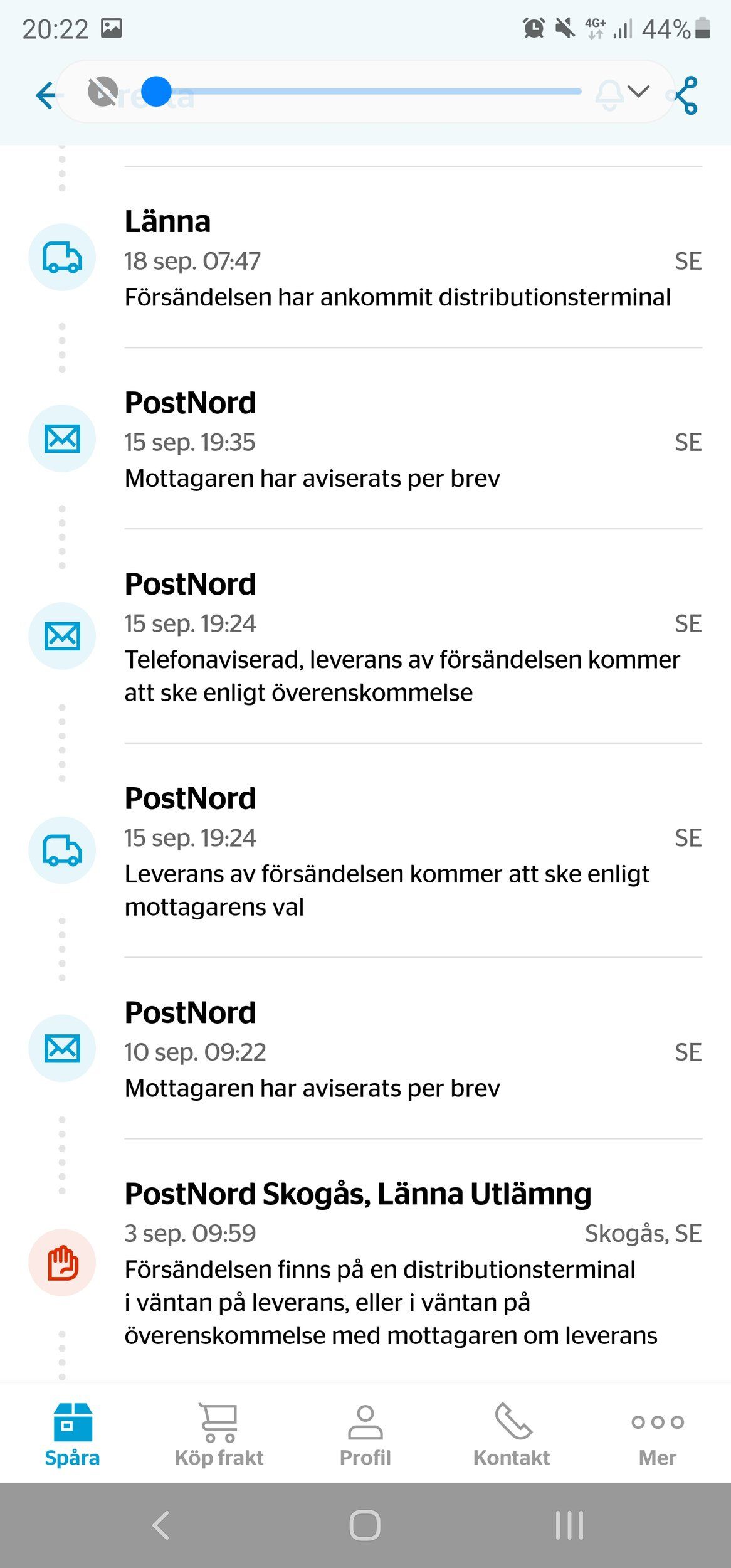
Task: Switch to the Spåra tab
Action: [72, 1434]
